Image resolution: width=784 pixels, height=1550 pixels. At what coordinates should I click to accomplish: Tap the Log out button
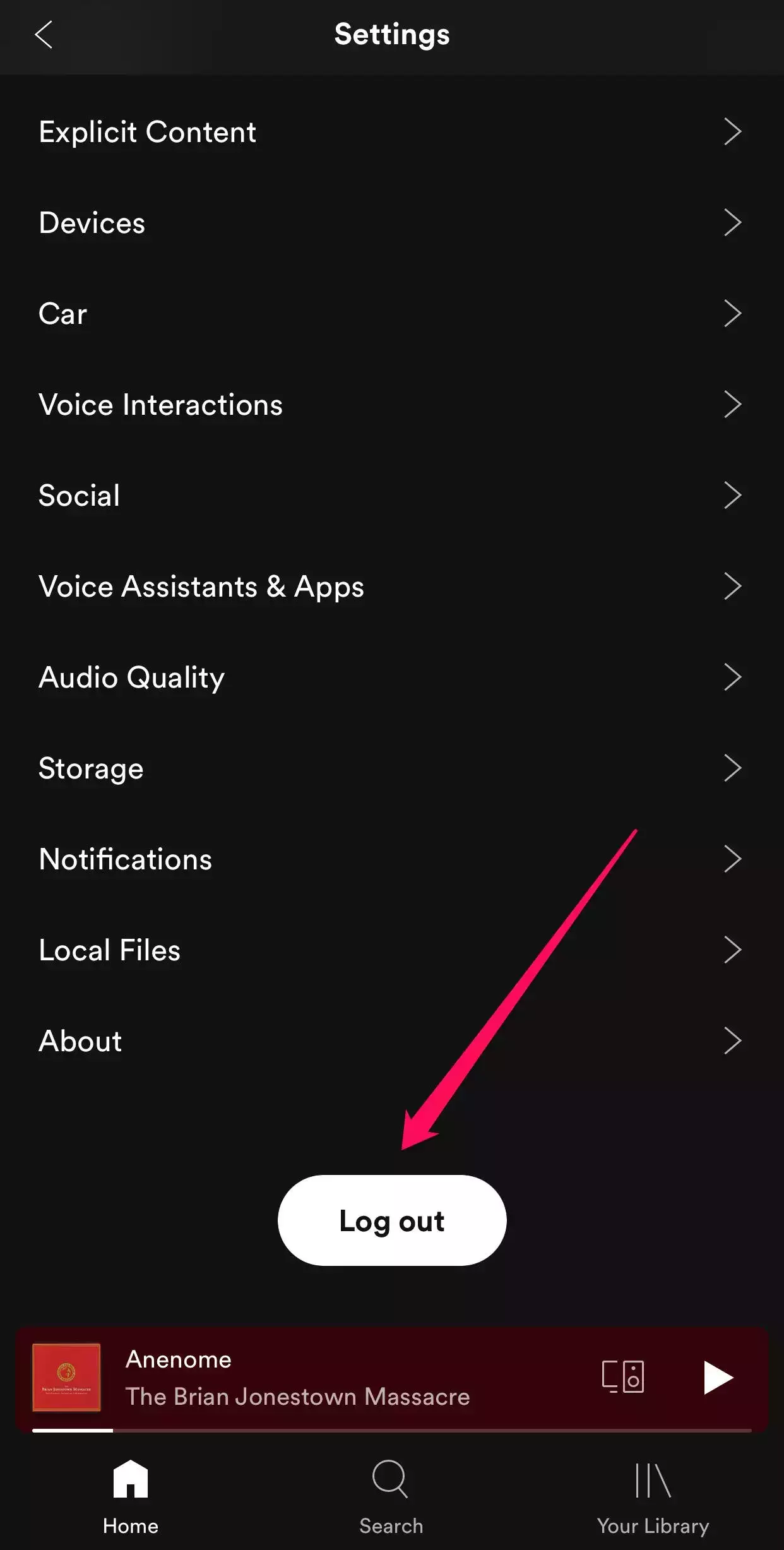392,1220
